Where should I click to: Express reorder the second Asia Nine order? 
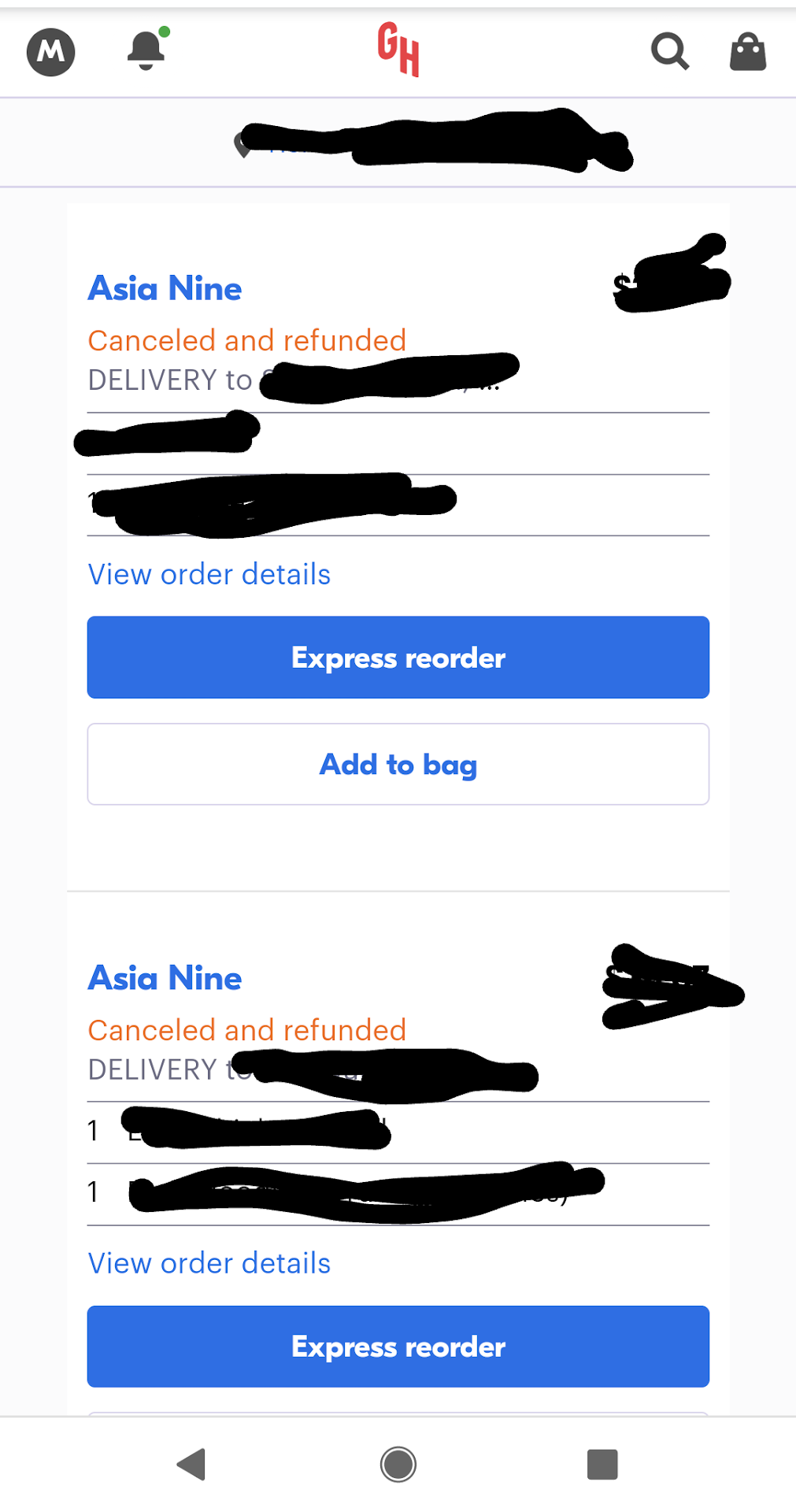click(398, 1347)
